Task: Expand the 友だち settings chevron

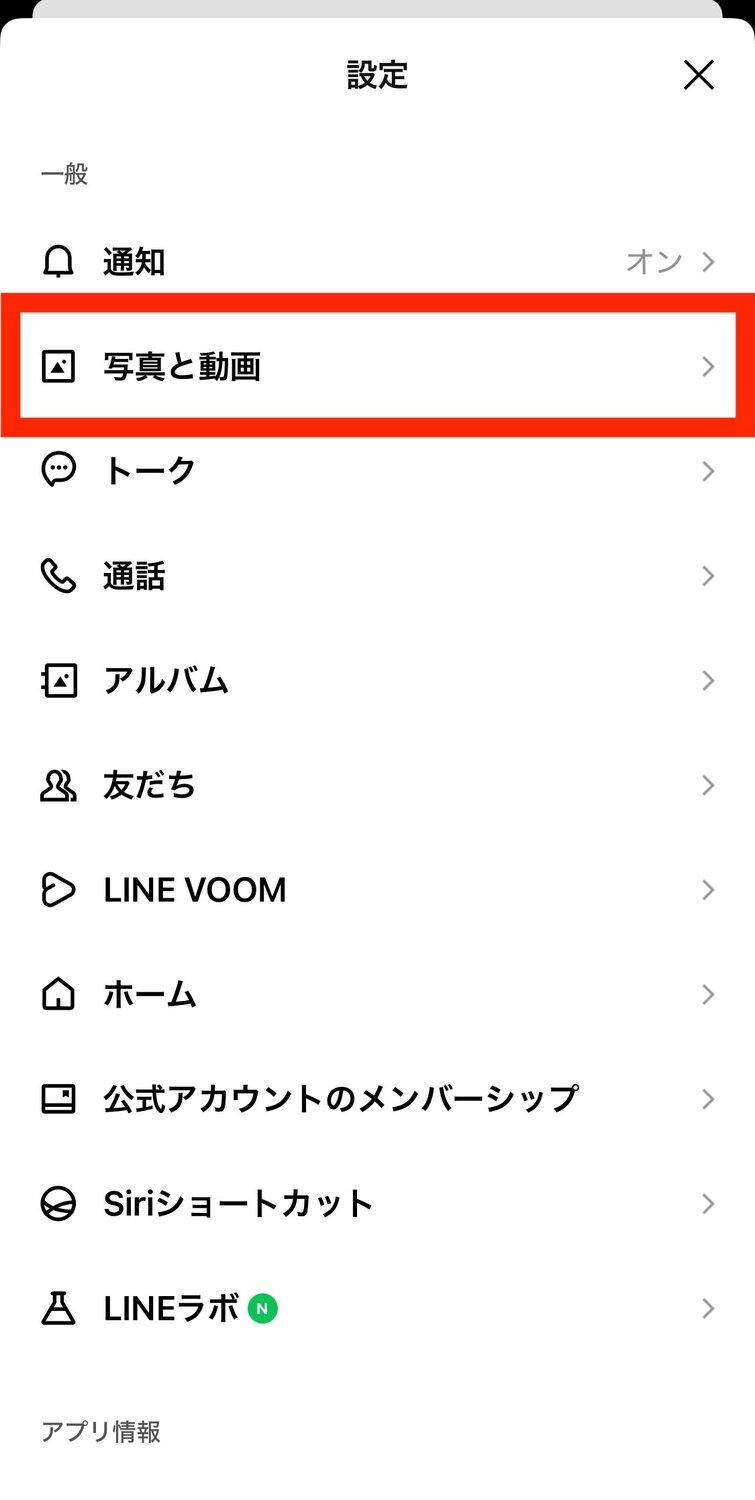Action: pos(709,785)
